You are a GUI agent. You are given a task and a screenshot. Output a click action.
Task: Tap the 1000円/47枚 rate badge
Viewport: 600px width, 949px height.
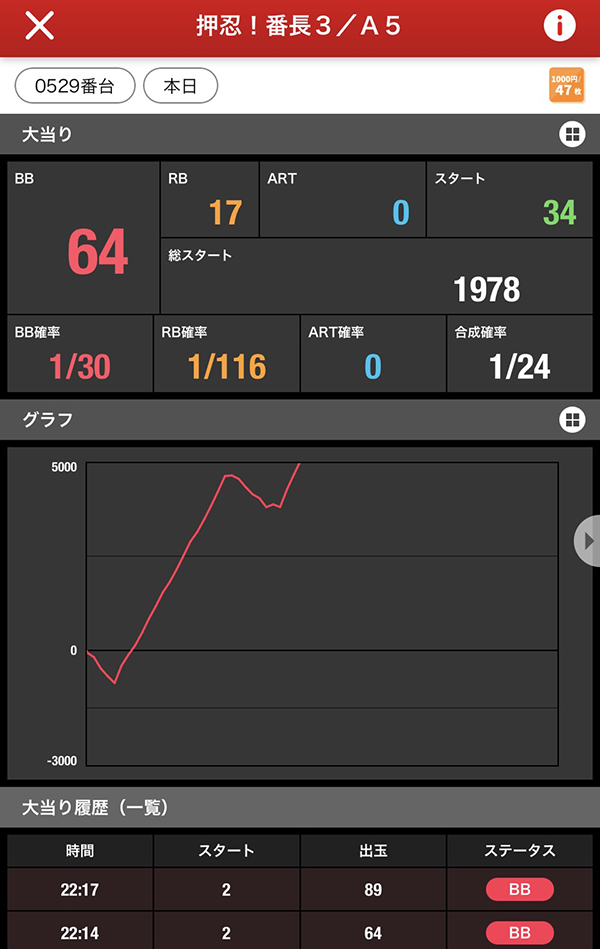566,86
